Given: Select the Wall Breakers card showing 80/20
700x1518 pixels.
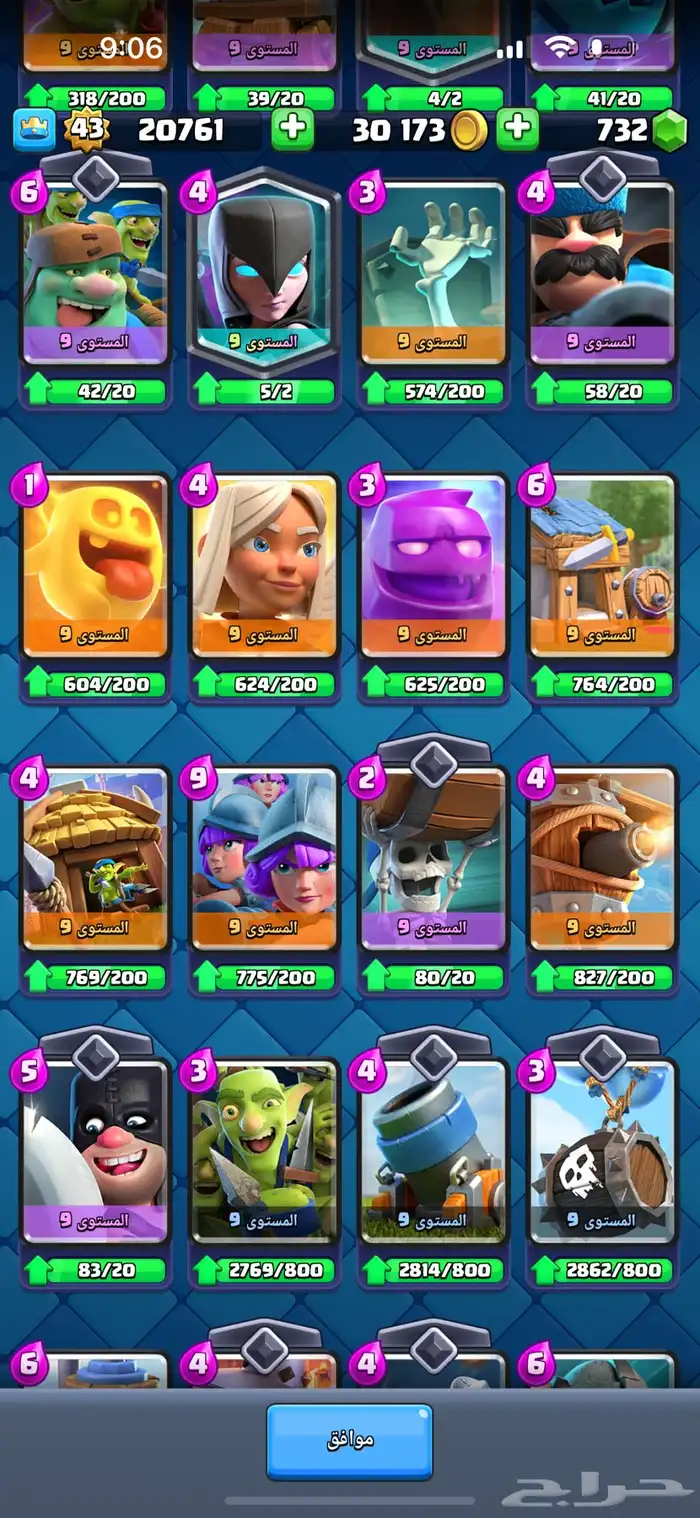Looking at the screenshot, I should click(x=433, y=860).
